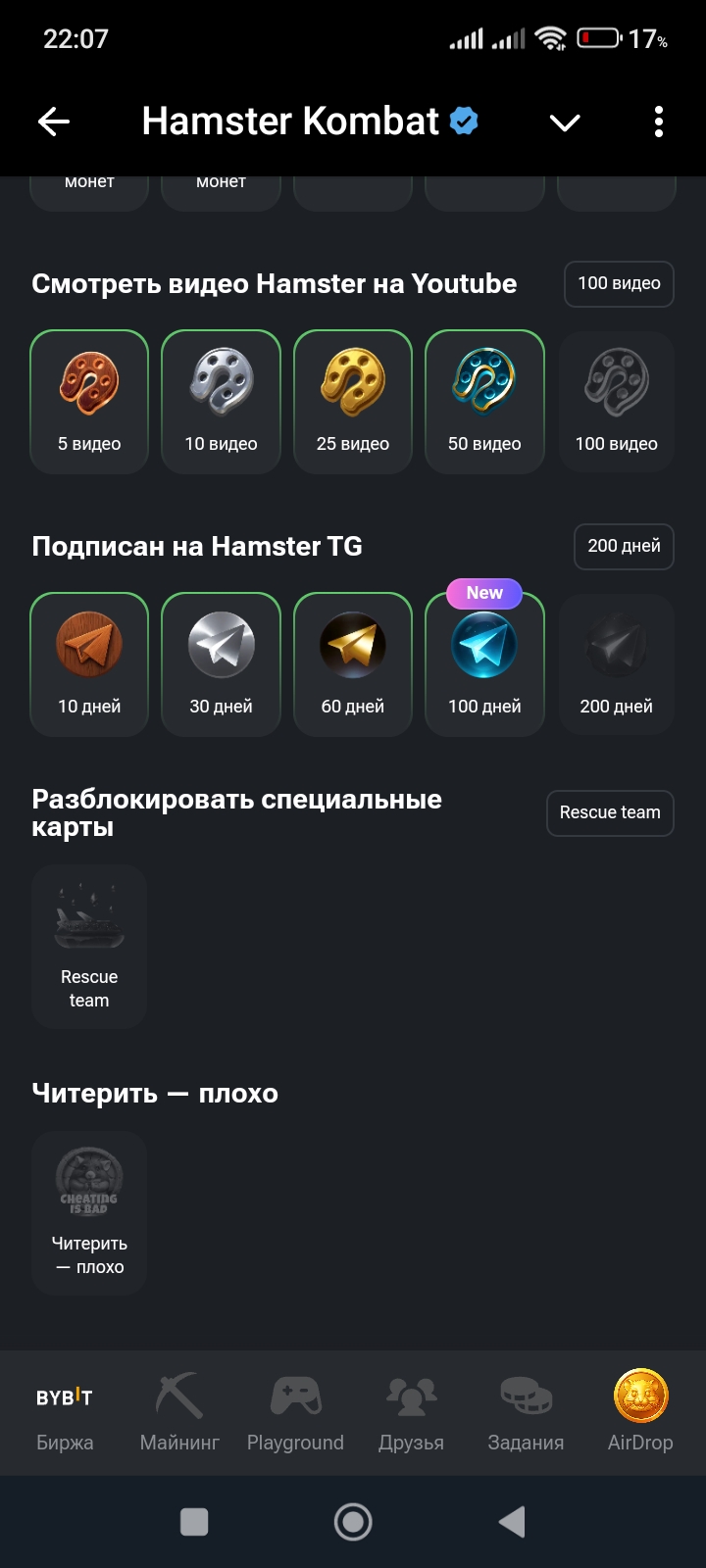706x1568 pixels.
Task: Switch to the Биржа tab
Action: 65,1412
